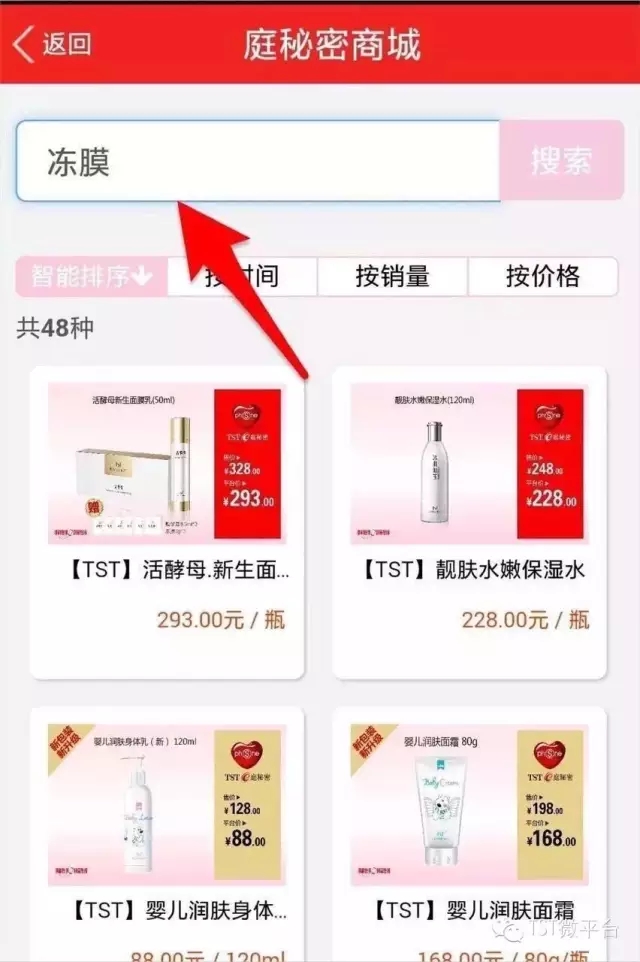Sort results by 按时间
The height and width of the screenshot is (962, 640).
(242, 277)
